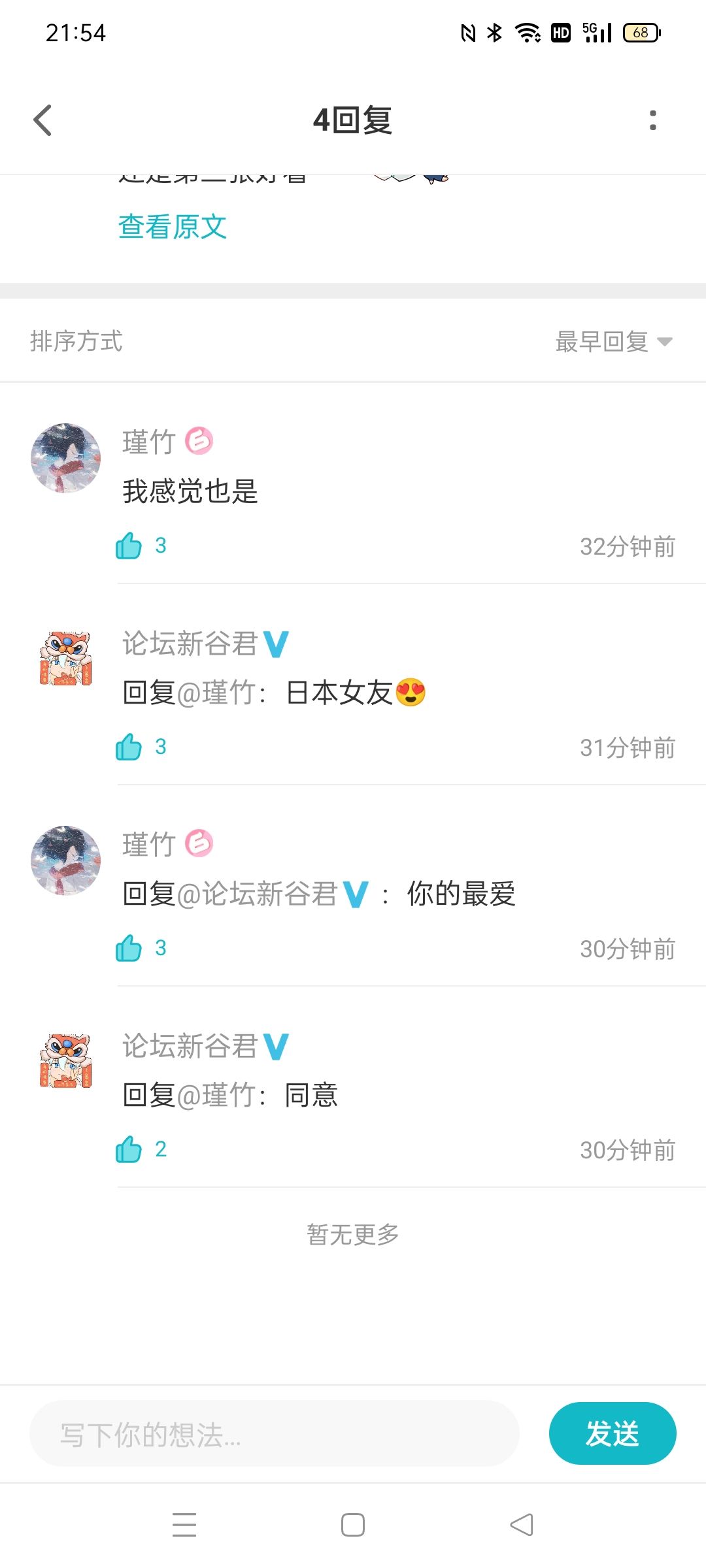Open the three-dot overflow menu

652,120
